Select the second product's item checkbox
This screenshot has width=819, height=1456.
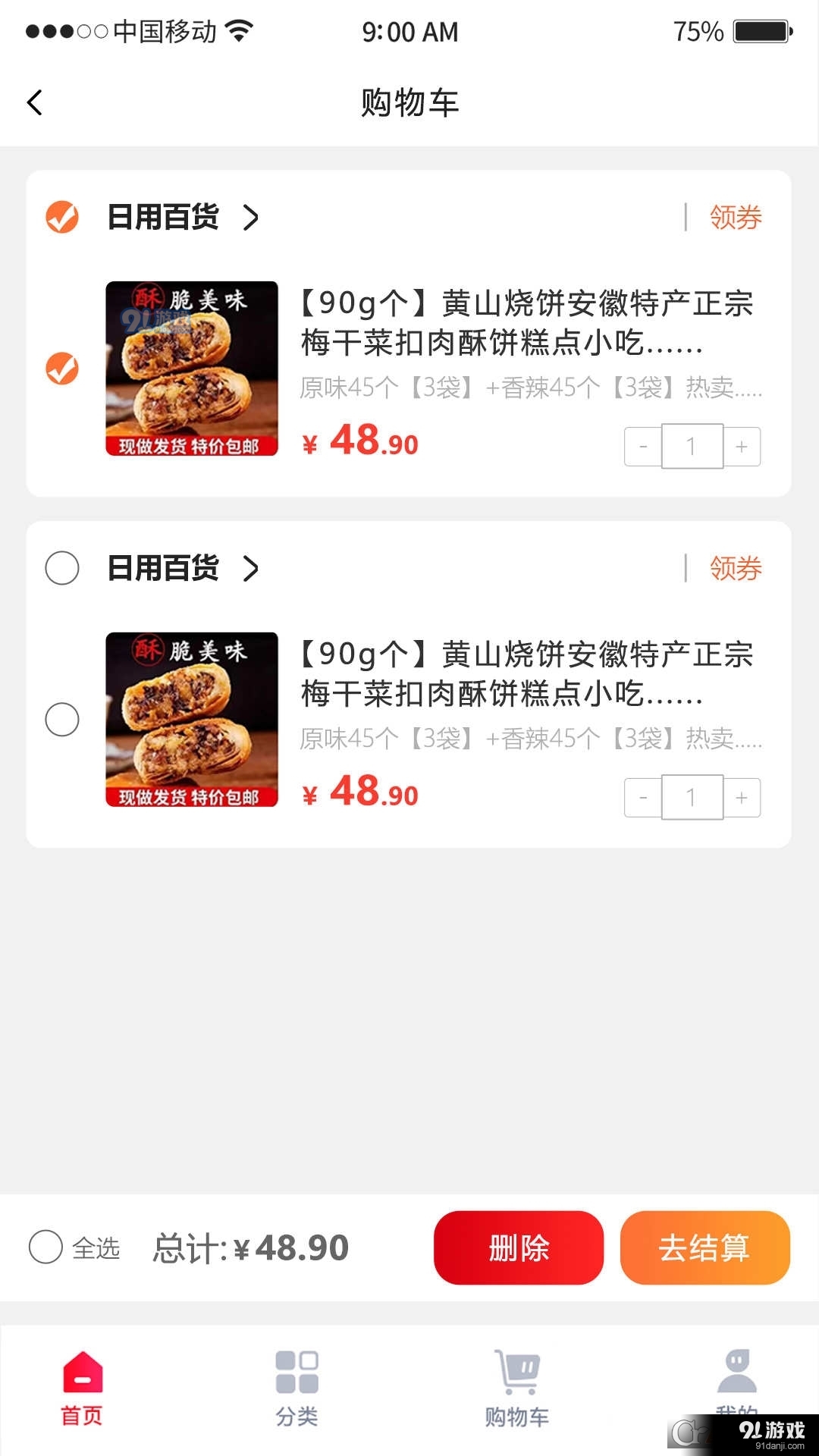pyautogui.click(x=64, y=720)
